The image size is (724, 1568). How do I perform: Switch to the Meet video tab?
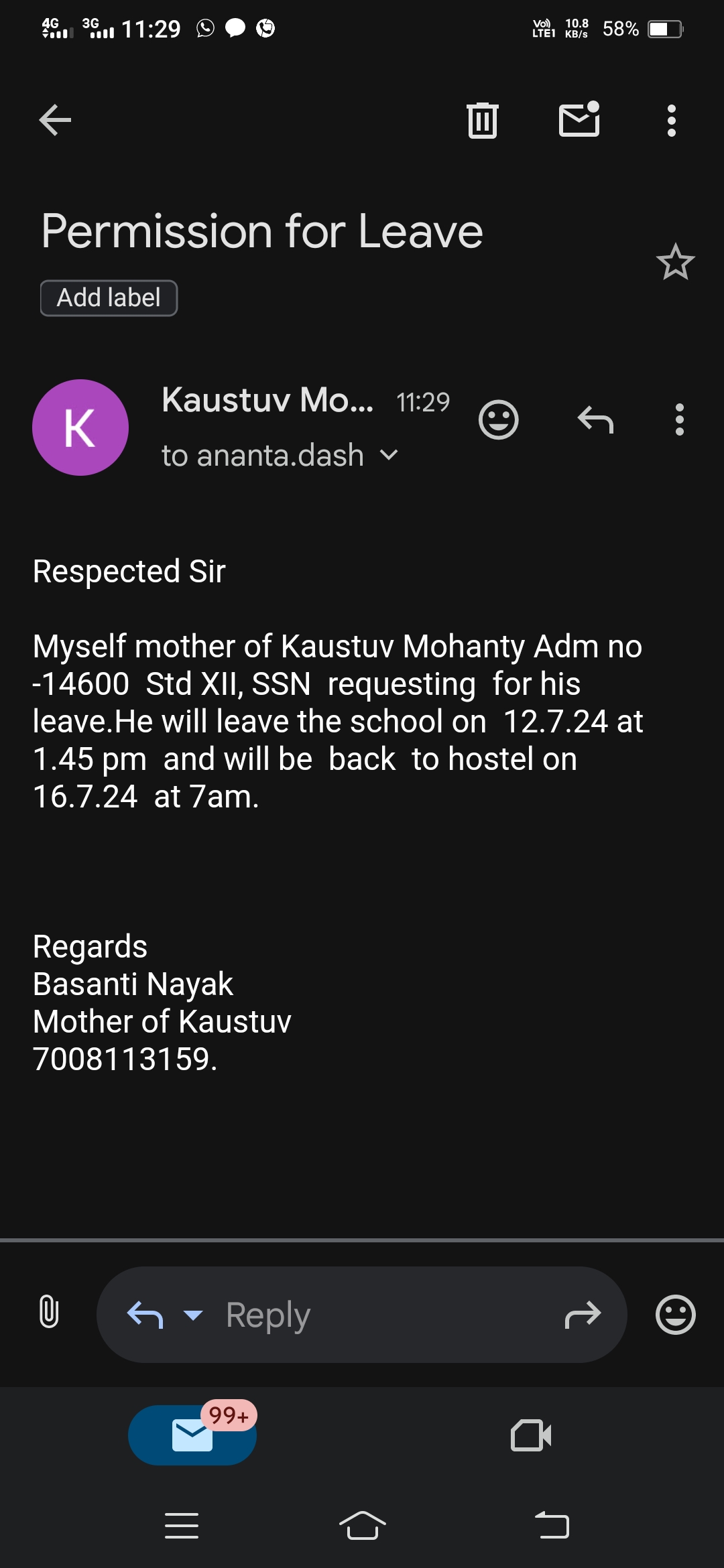[x=531, y=1435]
